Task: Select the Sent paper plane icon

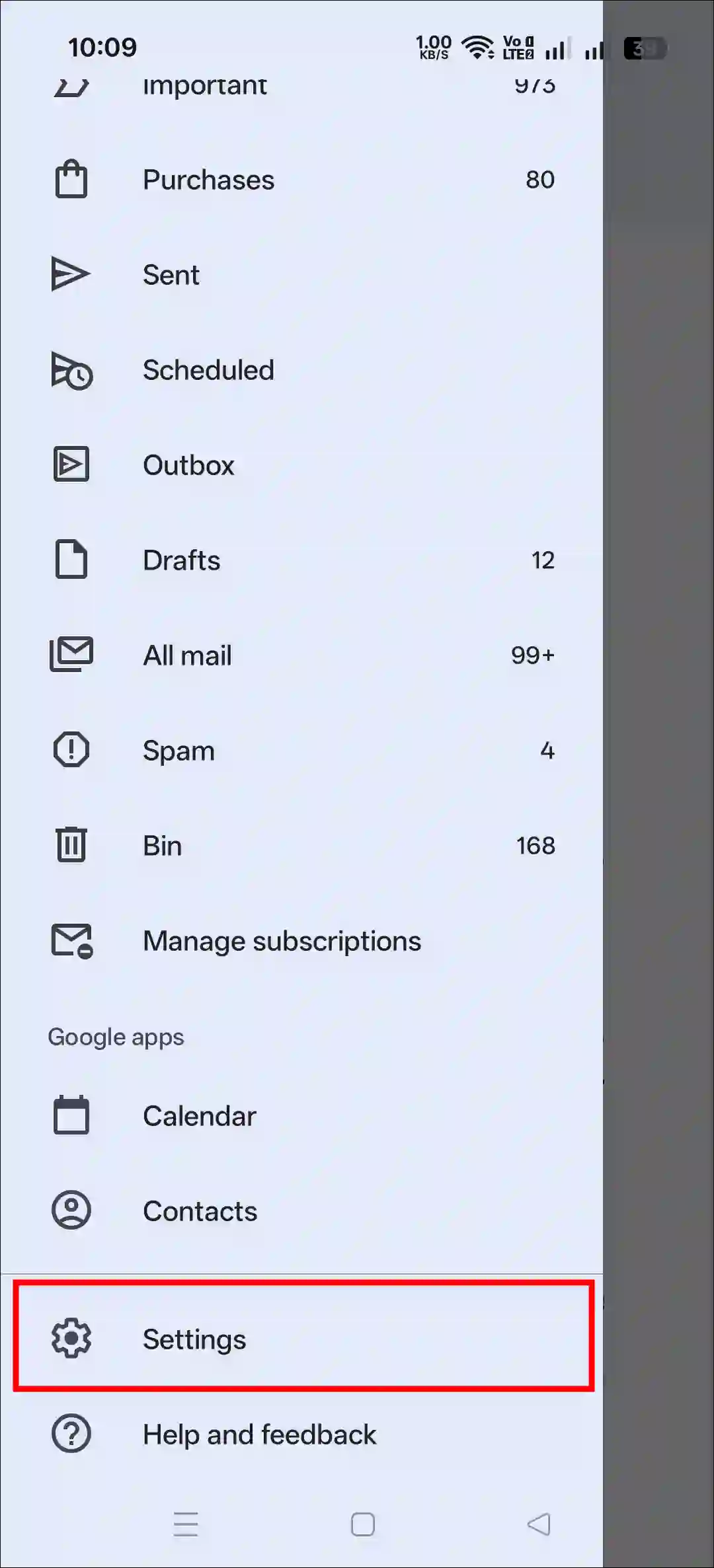Action: click(x=71, y=274)
